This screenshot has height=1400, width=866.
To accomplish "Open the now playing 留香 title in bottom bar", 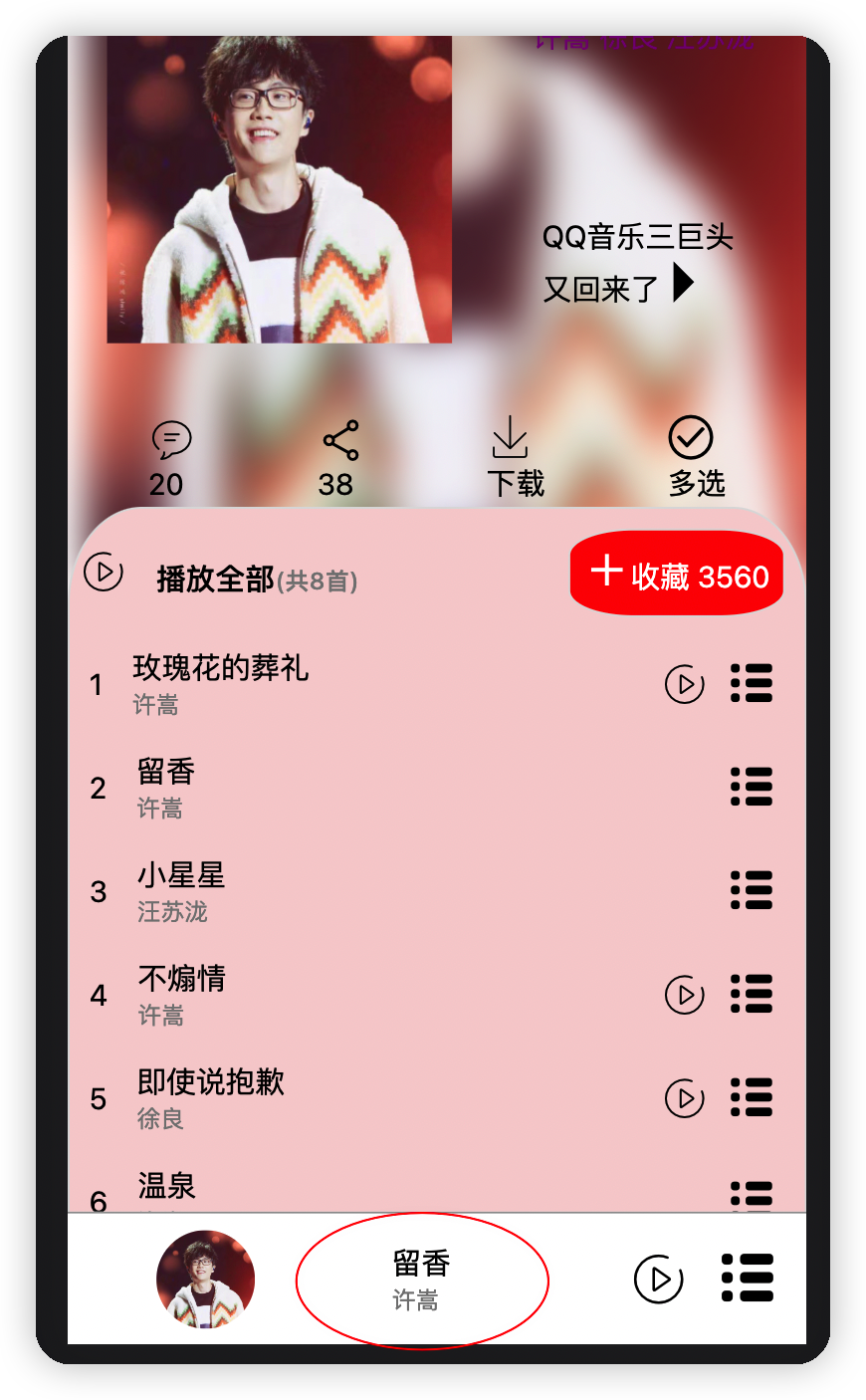I will pyautogui.click(x=422, y=1280).
